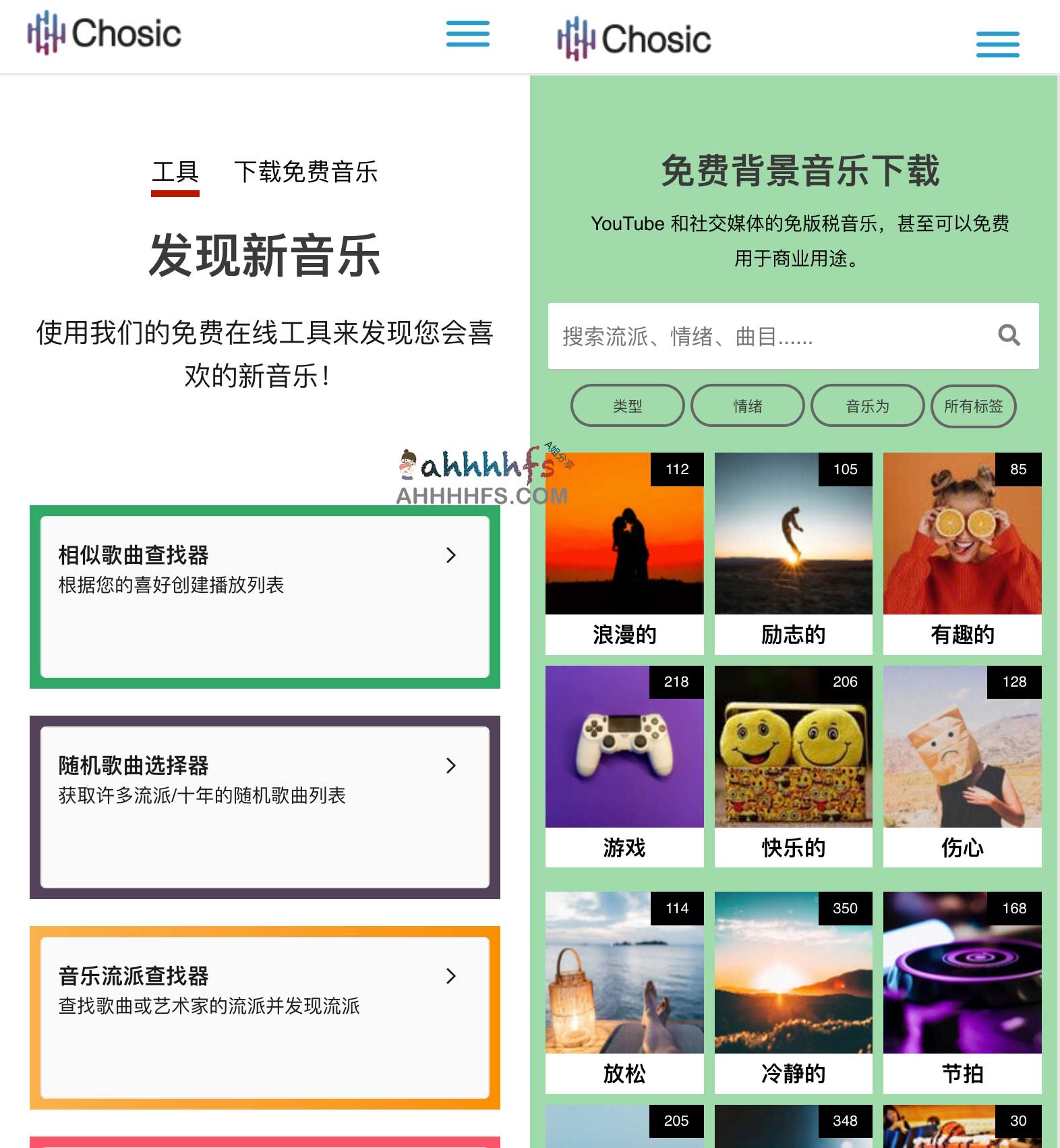The image size is (1060, 1148).
Task: Expand the 相似歌曲查找器 card chevron
Action: (450, 555)
